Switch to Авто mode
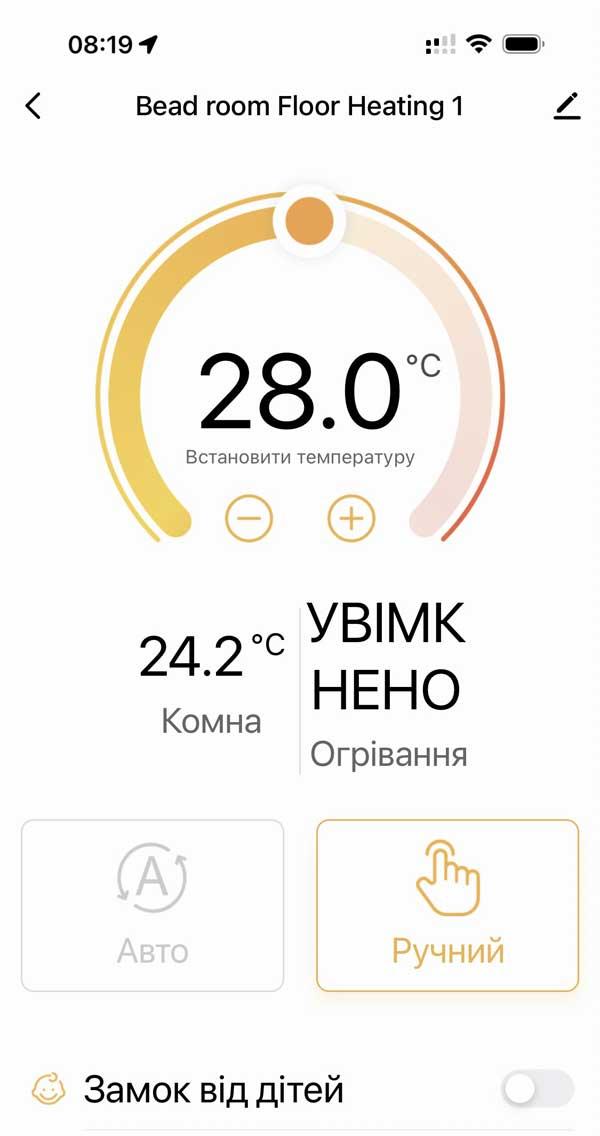The image size is (600, 1136). 152,905
